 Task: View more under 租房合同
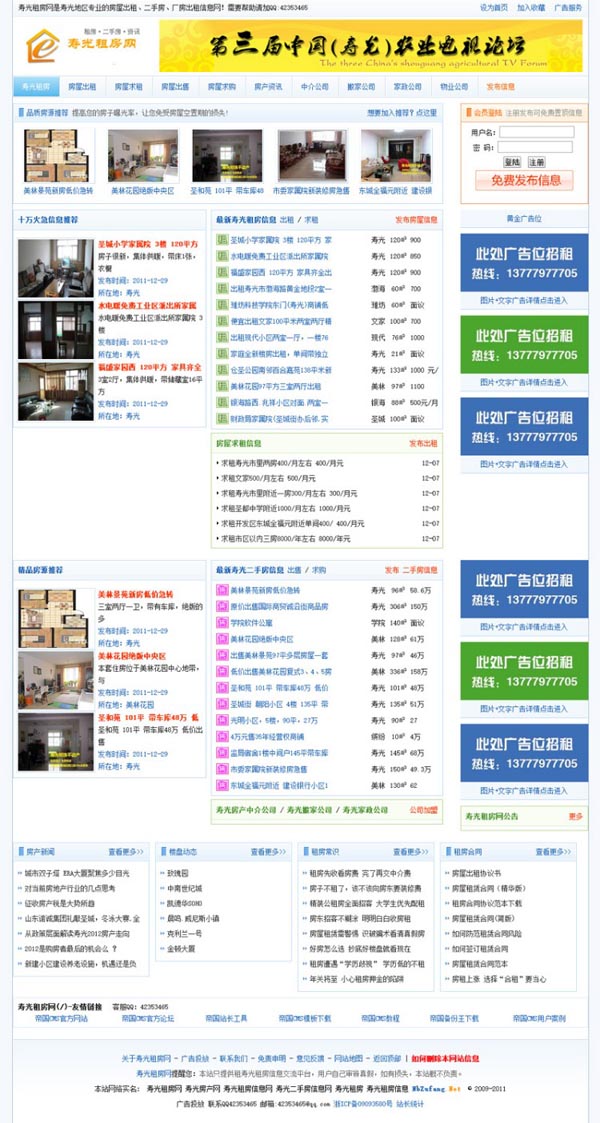coord(555,852)
